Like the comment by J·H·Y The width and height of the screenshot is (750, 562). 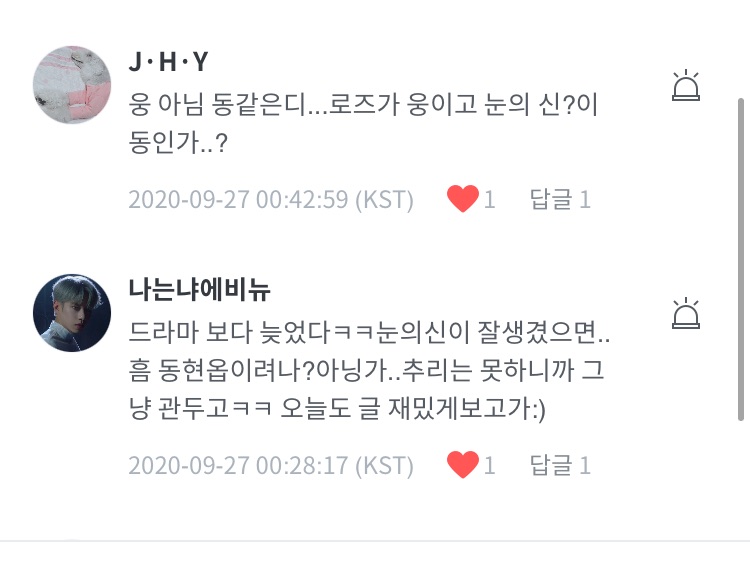463,199
